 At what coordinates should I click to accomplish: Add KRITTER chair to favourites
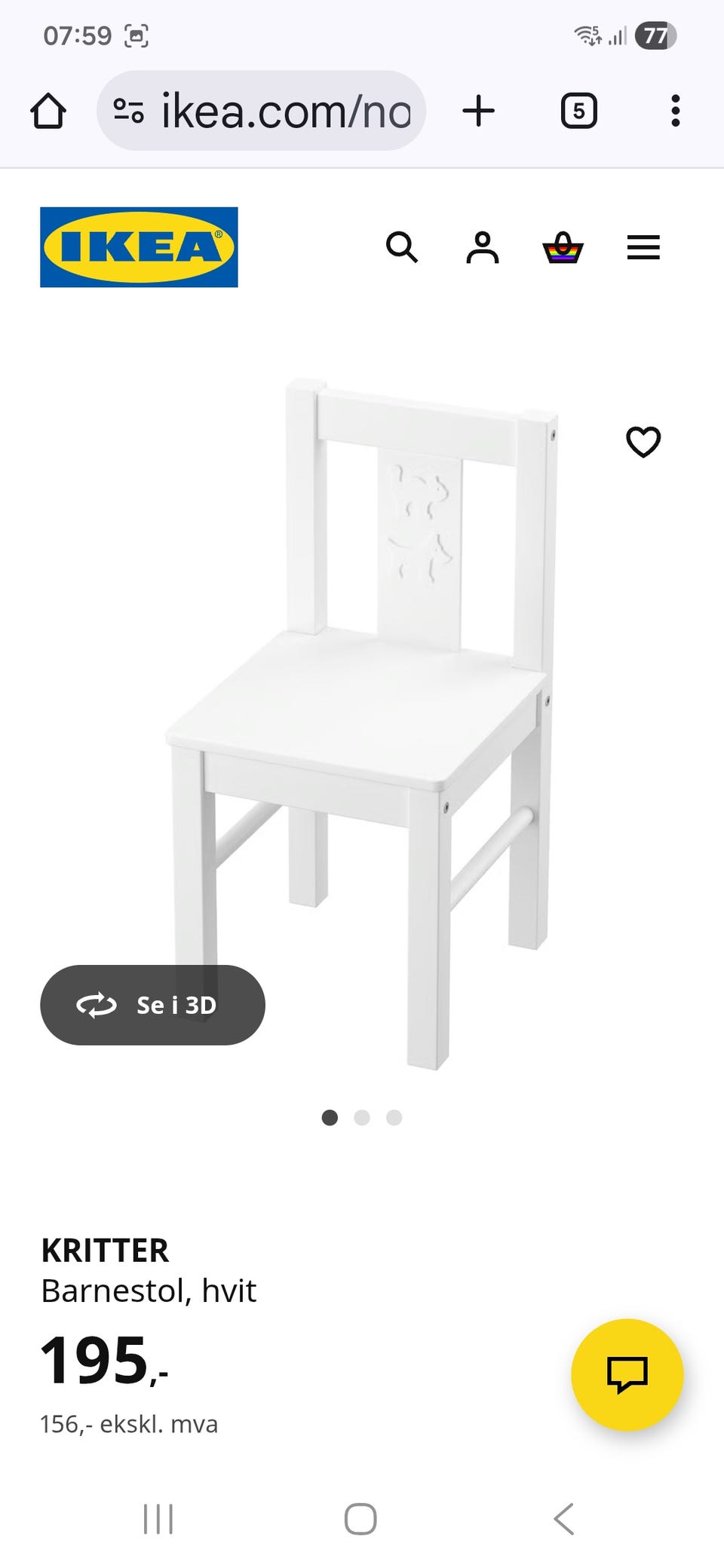point(643,442)
